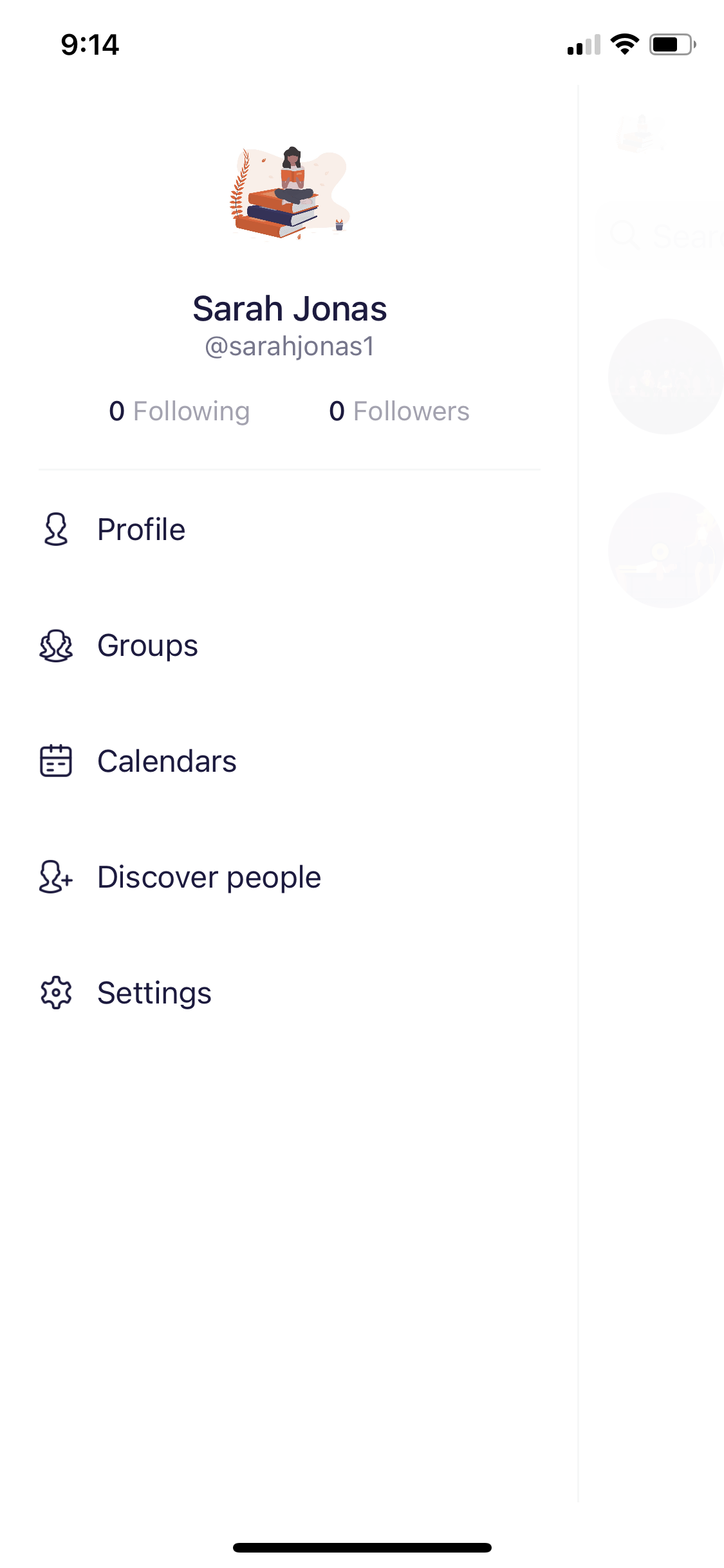Tap the Discover people add-person icon
This screenshot has width=724, height=1568.
(x=55, y=877)
